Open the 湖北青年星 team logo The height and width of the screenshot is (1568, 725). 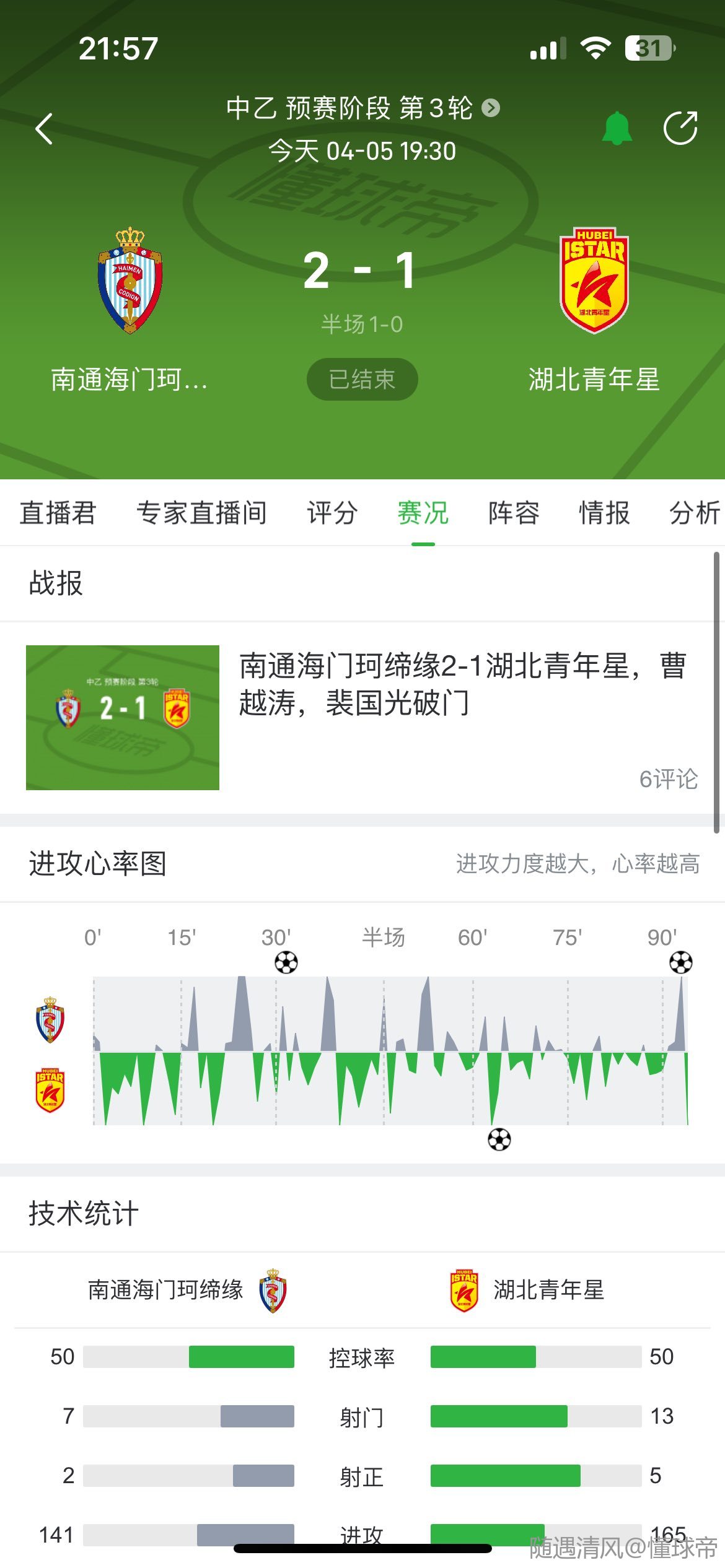594,281
